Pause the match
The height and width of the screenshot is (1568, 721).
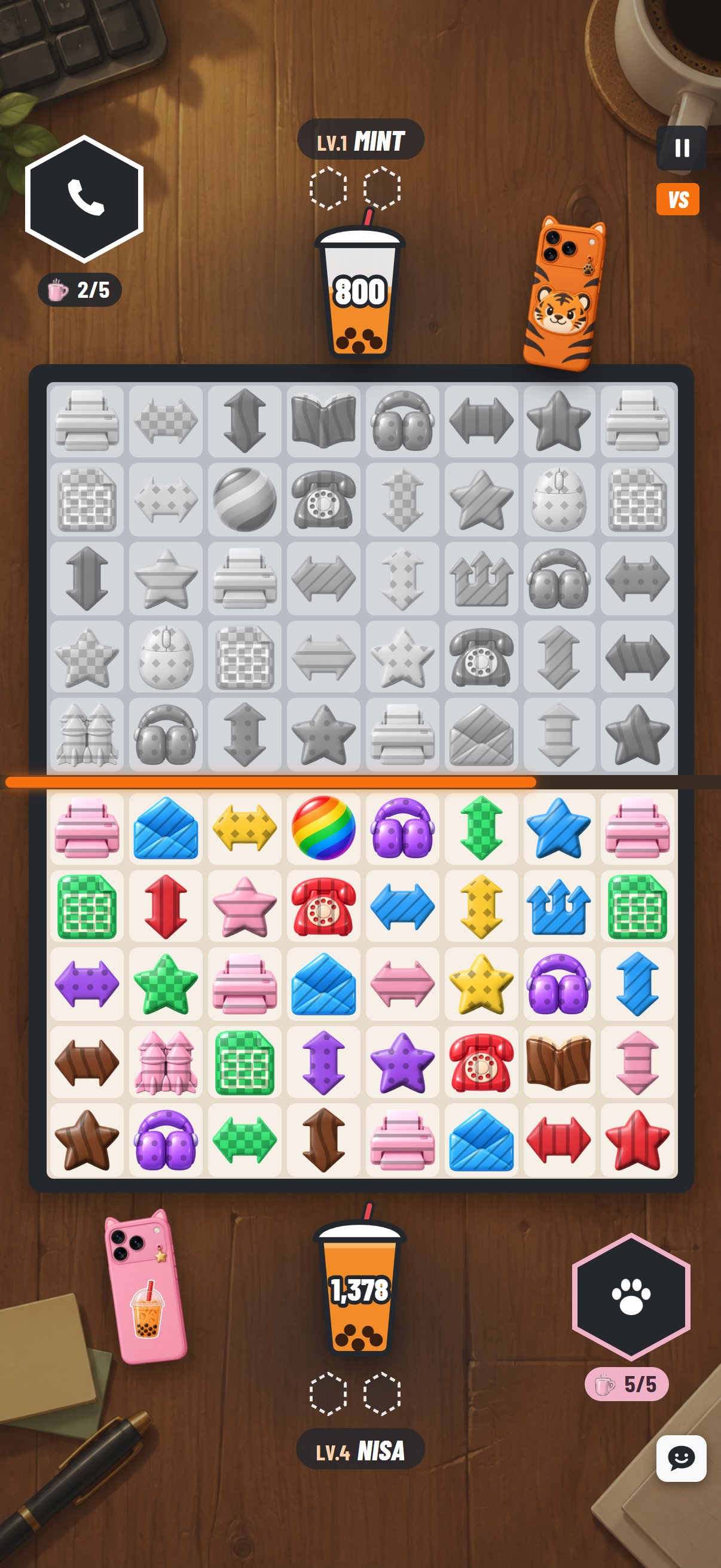click(682, 148)
